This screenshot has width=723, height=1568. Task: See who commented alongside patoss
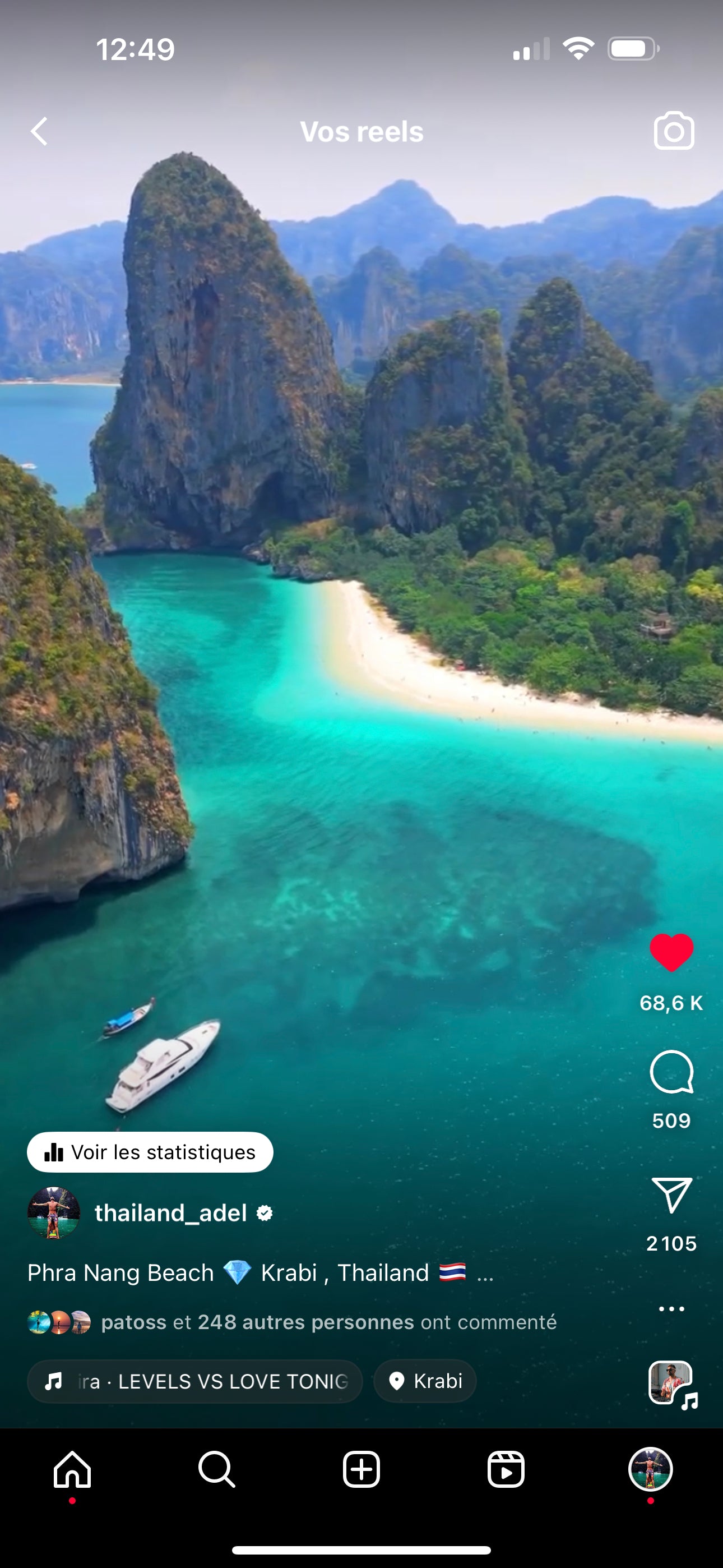tap(328, 1322)
